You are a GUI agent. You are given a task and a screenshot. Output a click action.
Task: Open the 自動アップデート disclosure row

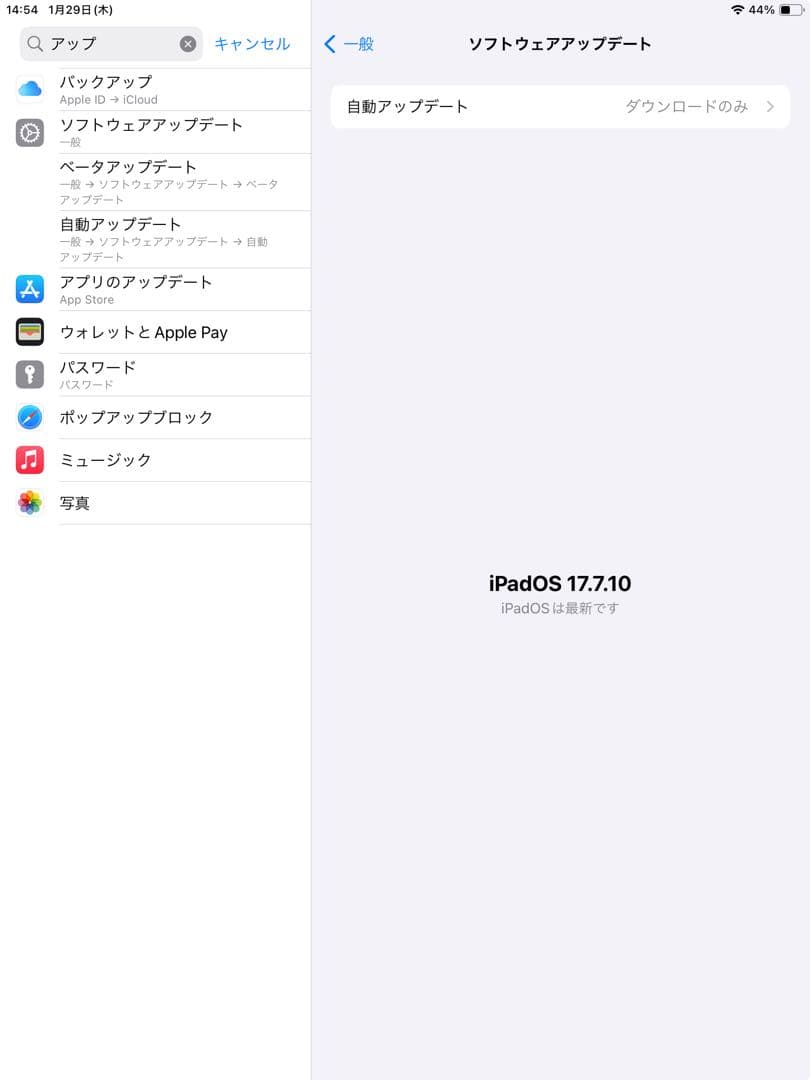tap(560, 106)
